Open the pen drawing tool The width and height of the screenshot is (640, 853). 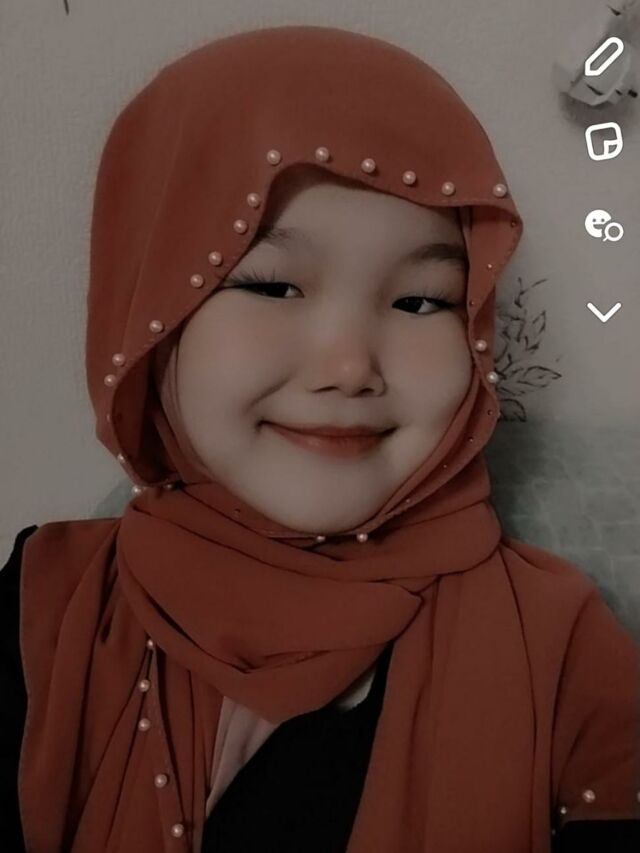[x=603, y=57]
